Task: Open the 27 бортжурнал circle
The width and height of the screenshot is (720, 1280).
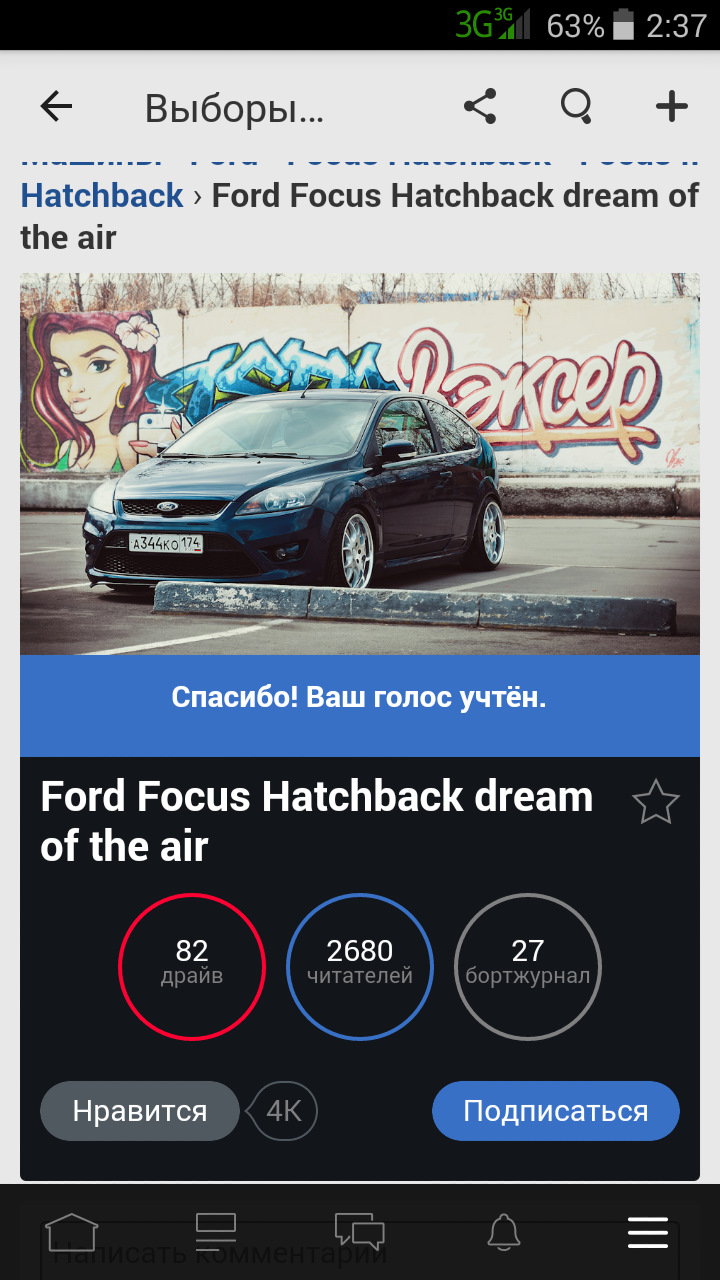Action: click(x=528, y=967)
